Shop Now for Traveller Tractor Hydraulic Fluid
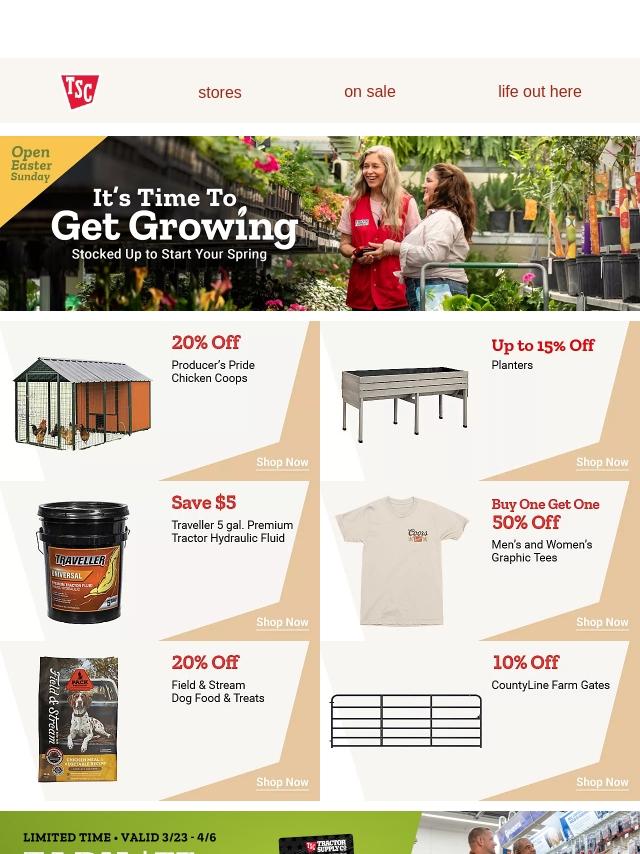640x854 pixels. [x=282, y=622]
